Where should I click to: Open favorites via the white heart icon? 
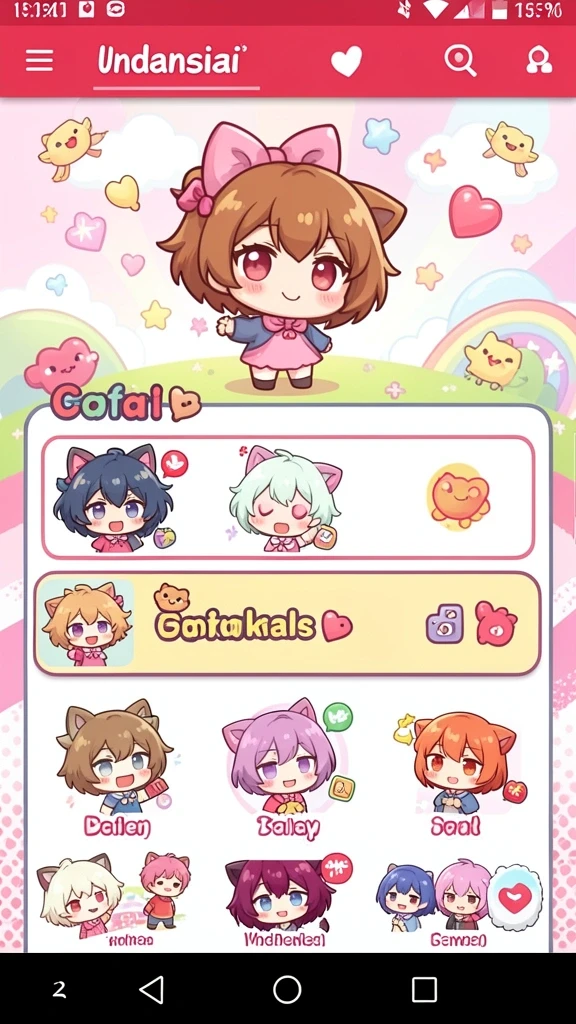(x=346, y=62)
